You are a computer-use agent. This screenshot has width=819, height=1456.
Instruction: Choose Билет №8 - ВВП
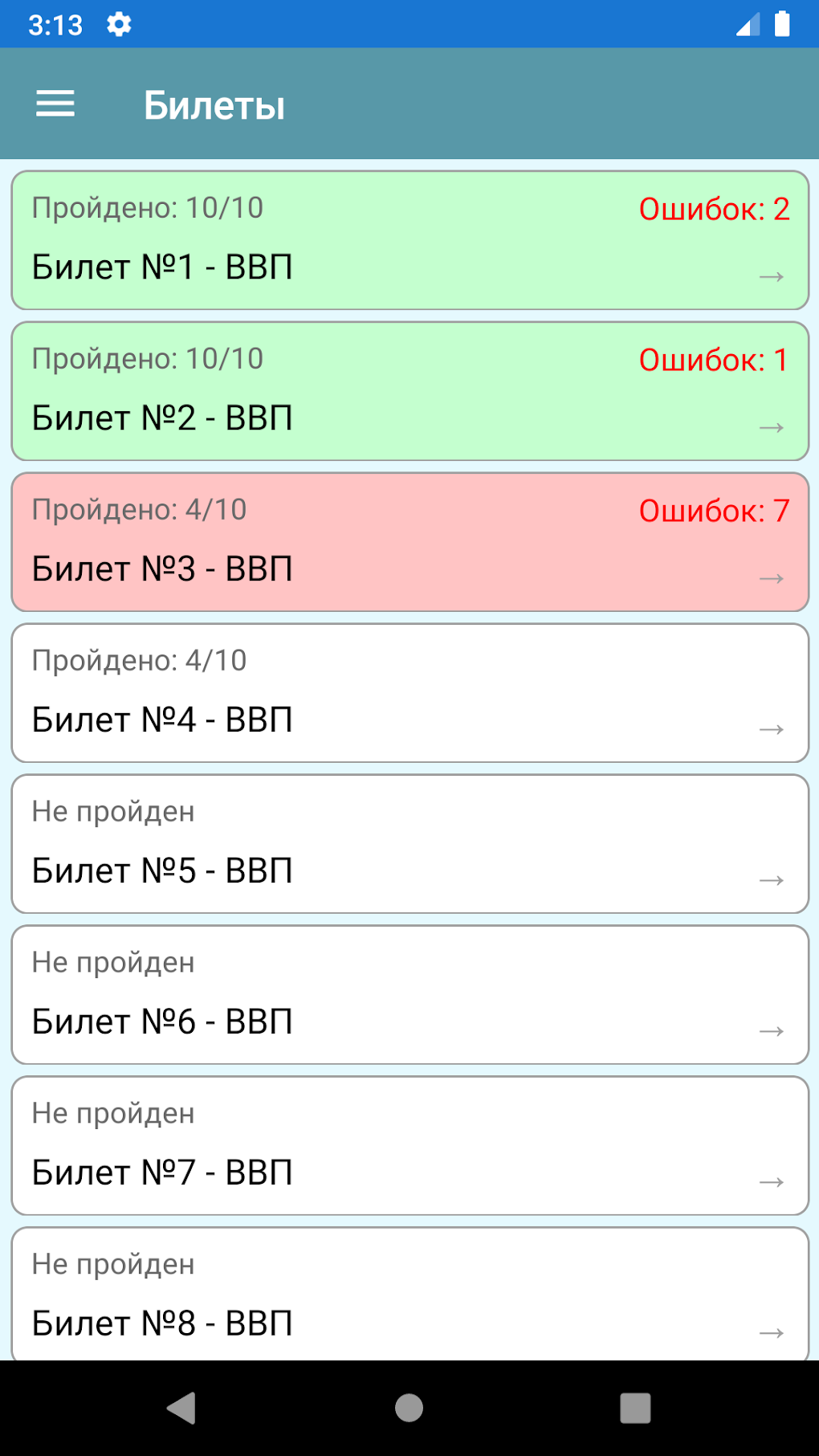[409, 1294]
